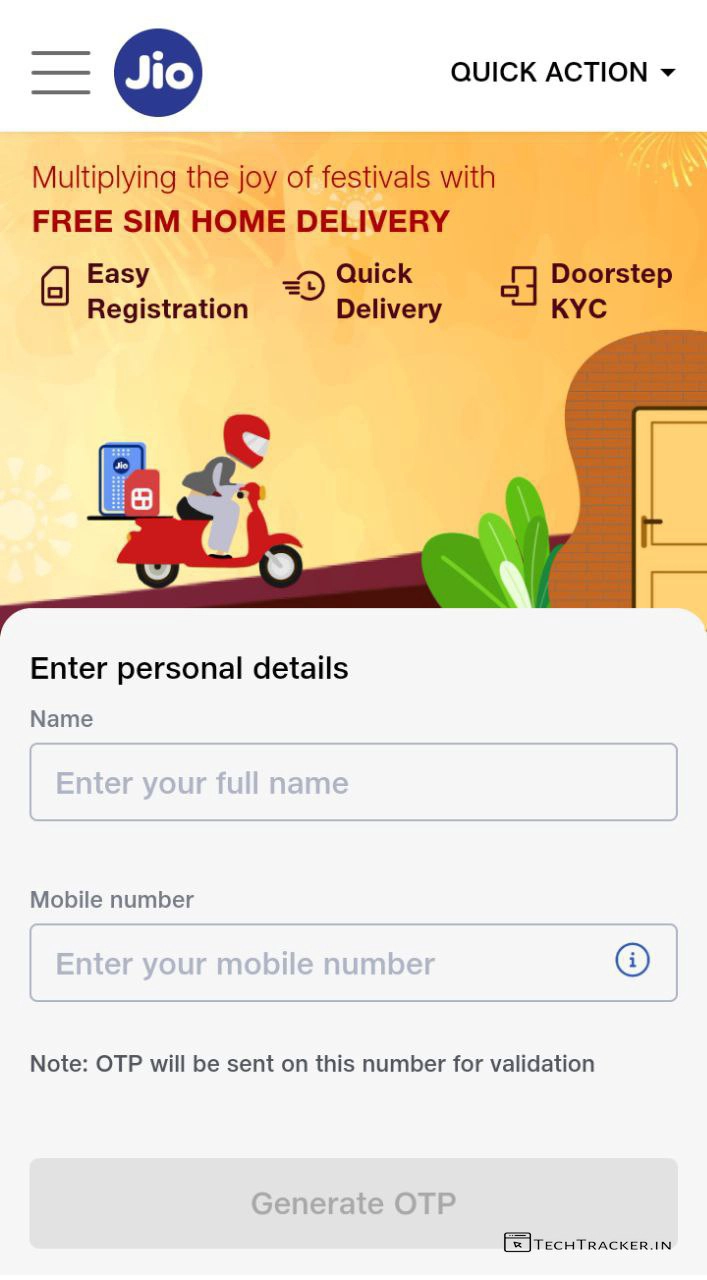
Task: Focus the full name input field
Action: point(353,782)
